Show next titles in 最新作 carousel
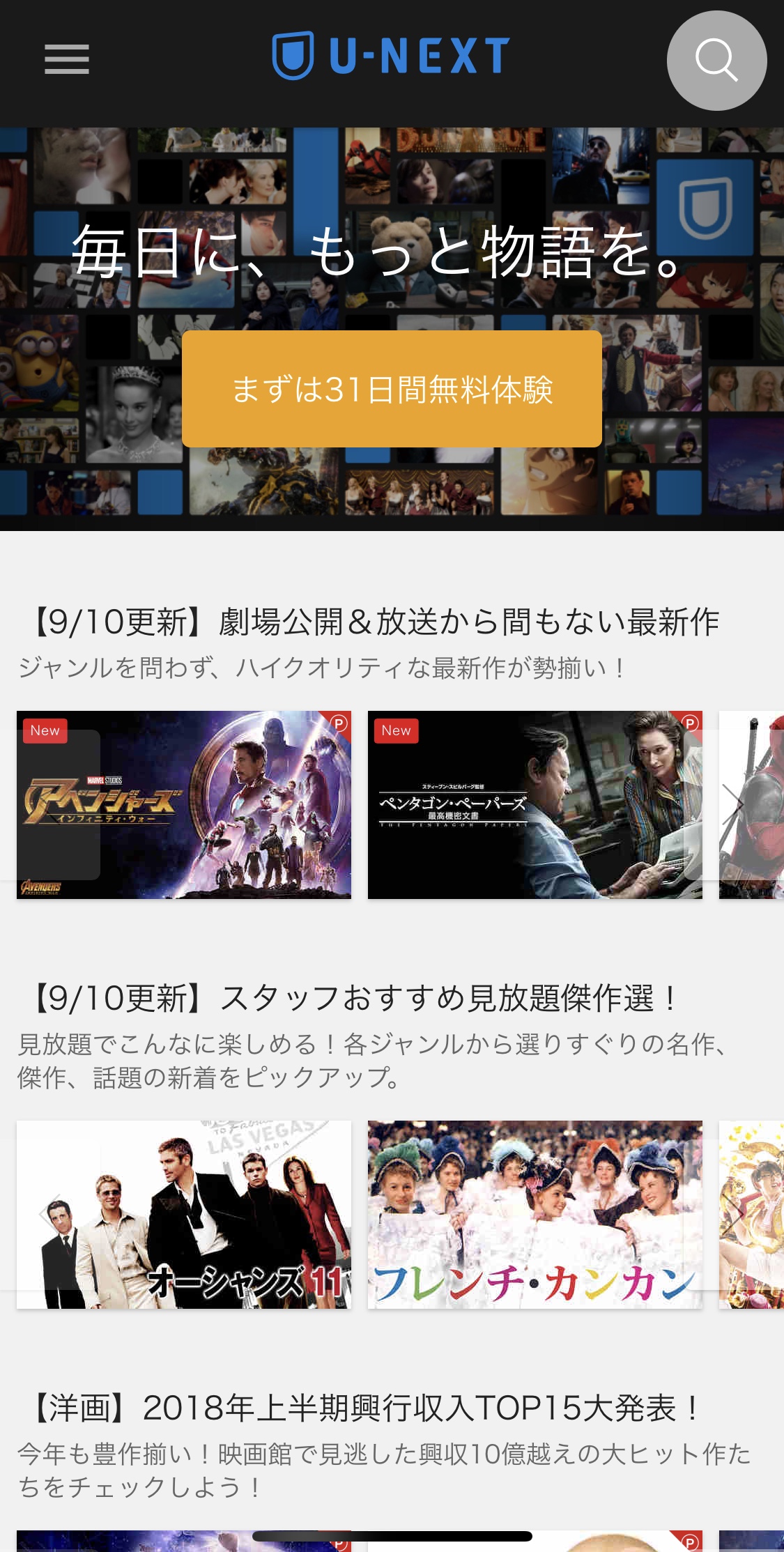Image resolution: width=784 pixels, height=1552 pixels. point(733,805)
